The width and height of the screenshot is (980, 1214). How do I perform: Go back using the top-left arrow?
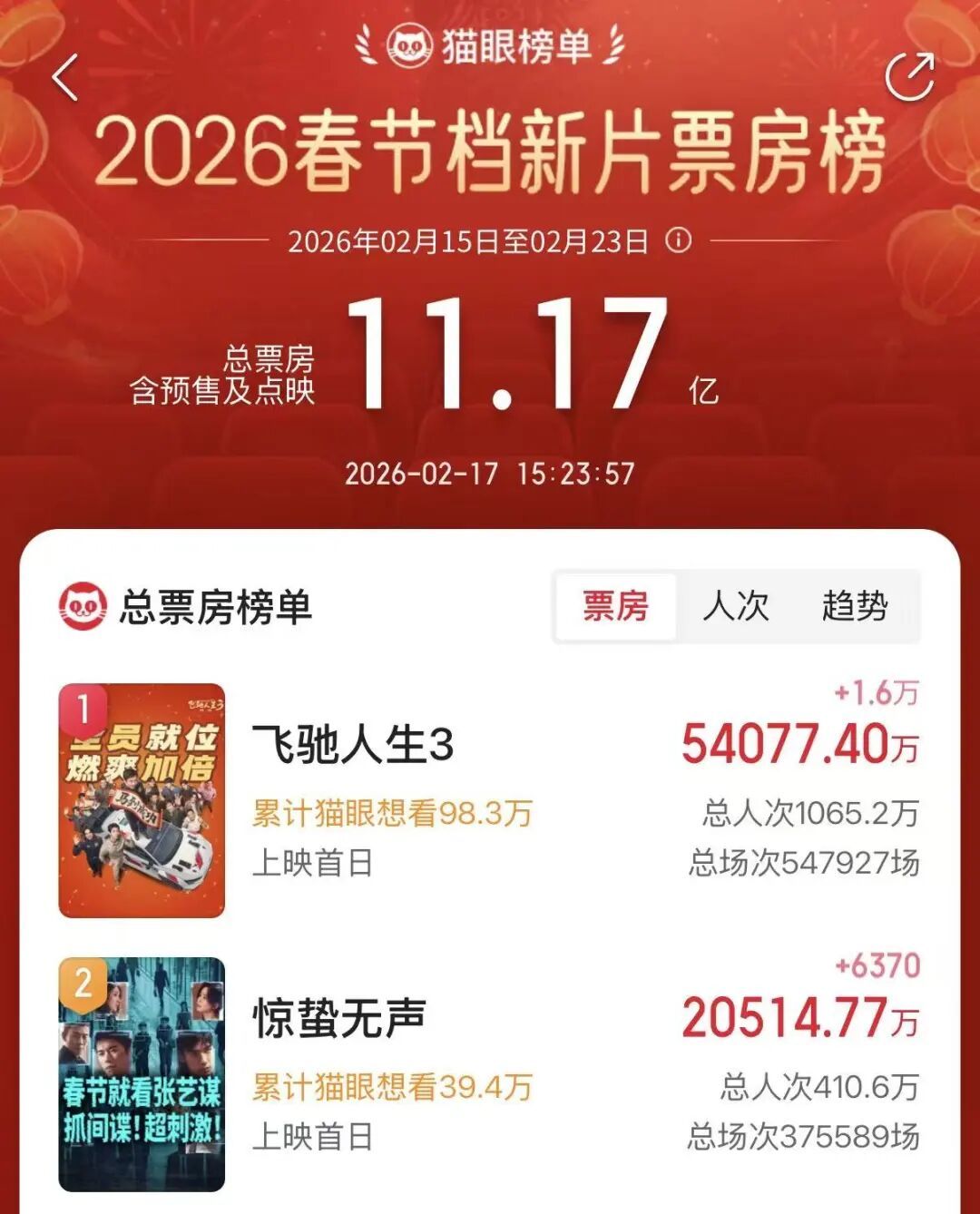(x=65, y=77)
